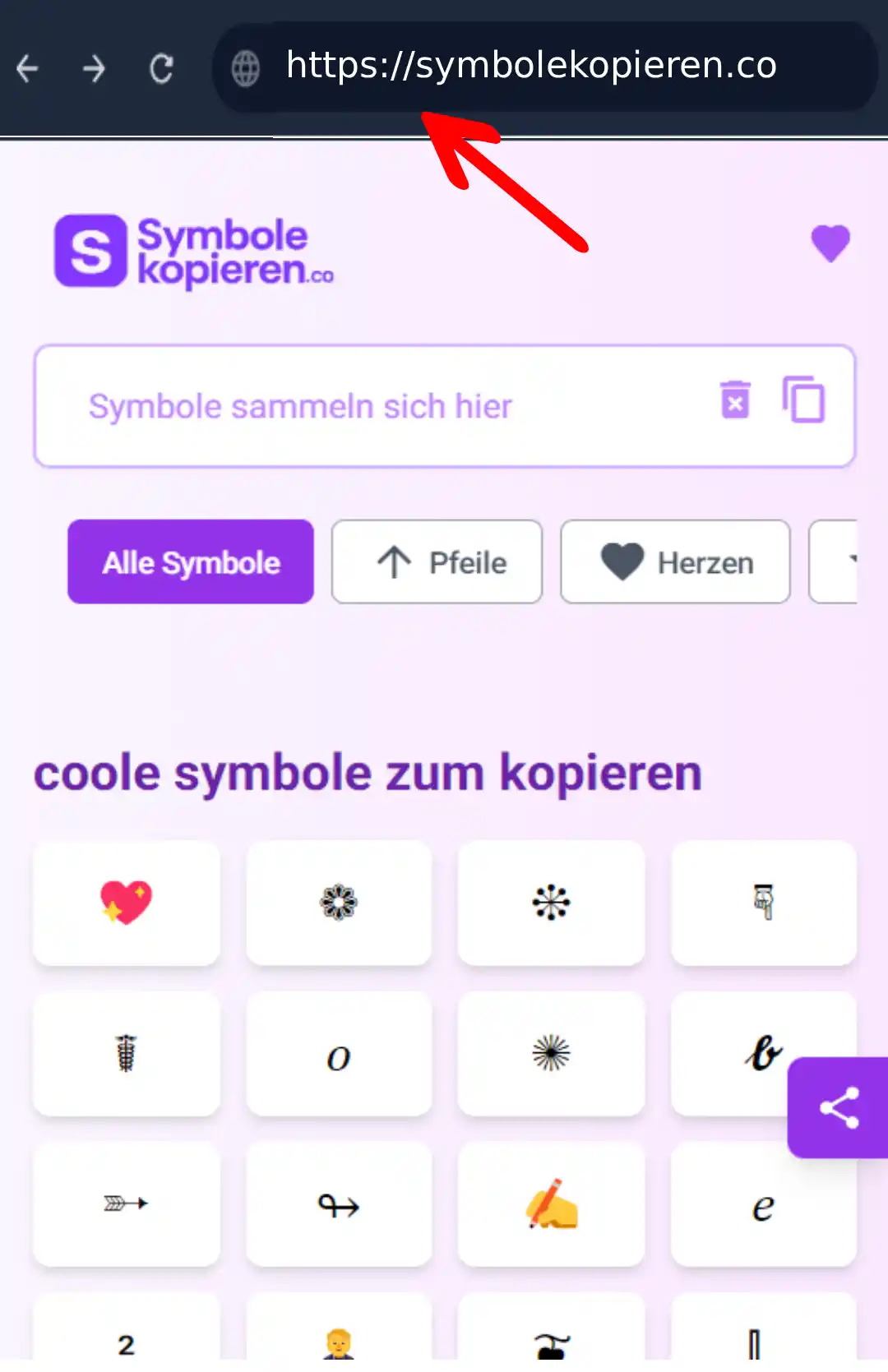Viewport: 888px width, 1372px height.
Task: Select the italic letter o symbol
Action: 339,1055
